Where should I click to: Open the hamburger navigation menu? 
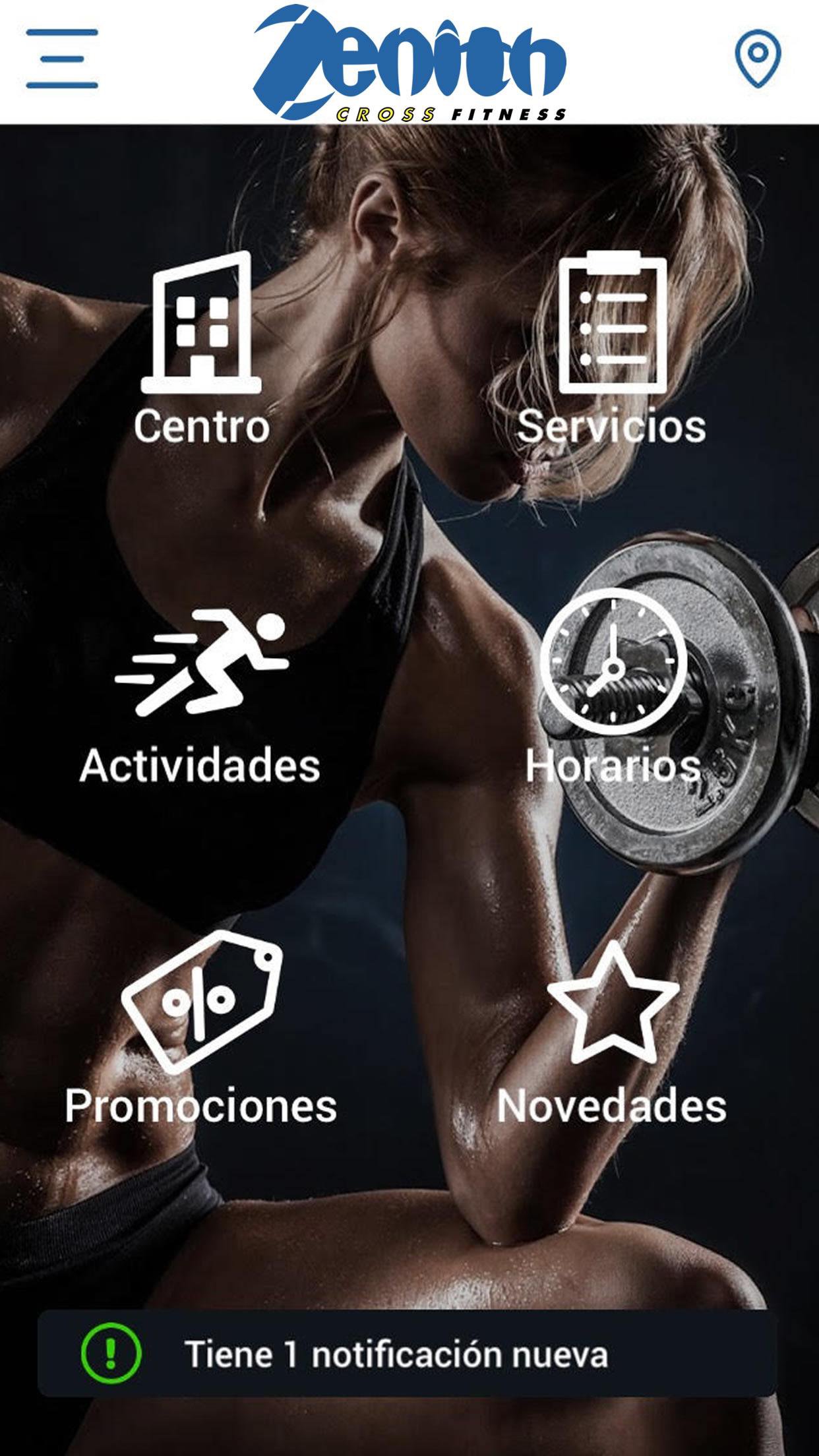pos(62,59)
